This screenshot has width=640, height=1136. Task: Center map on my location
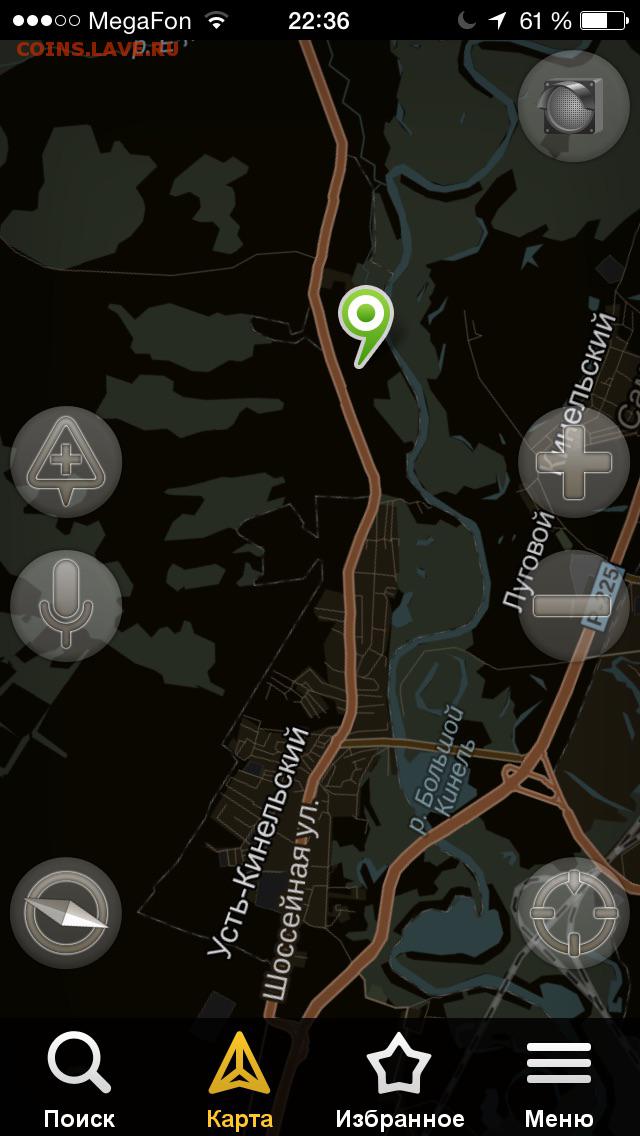574,913
